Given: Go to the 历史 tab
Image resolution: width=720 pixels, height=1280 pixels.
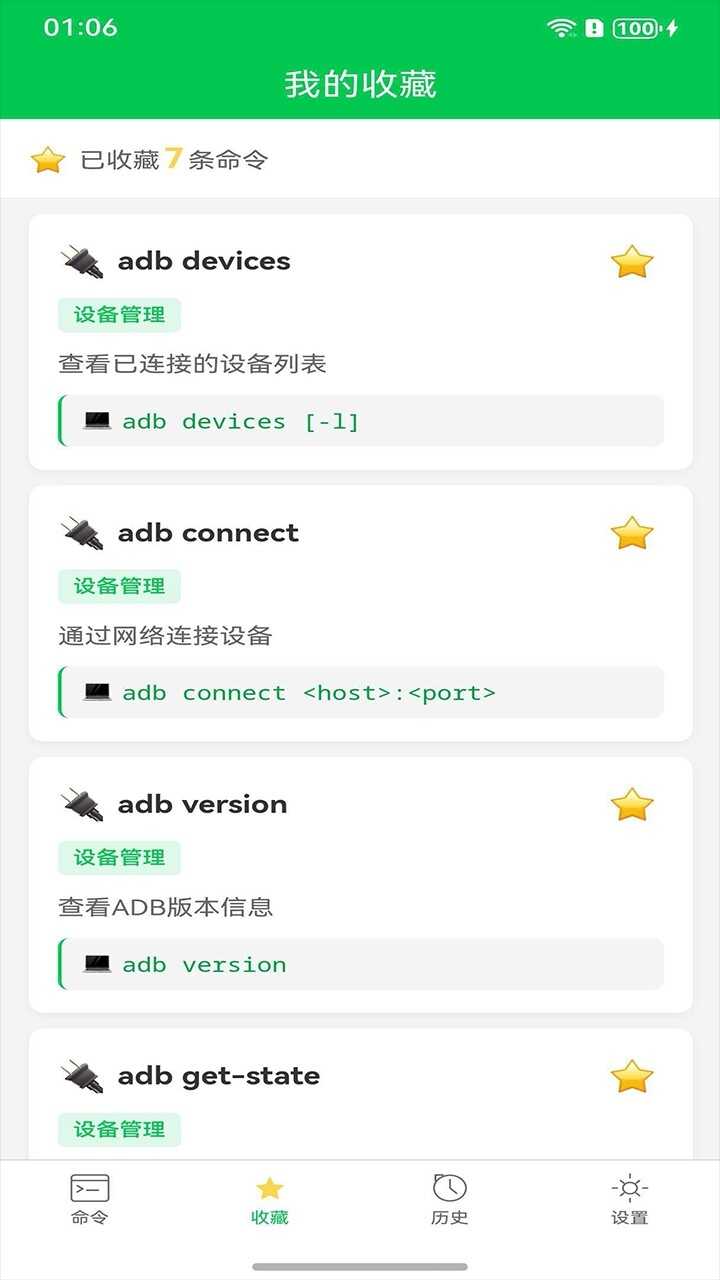Looking at the screenshot, I should click(450, 1200).
